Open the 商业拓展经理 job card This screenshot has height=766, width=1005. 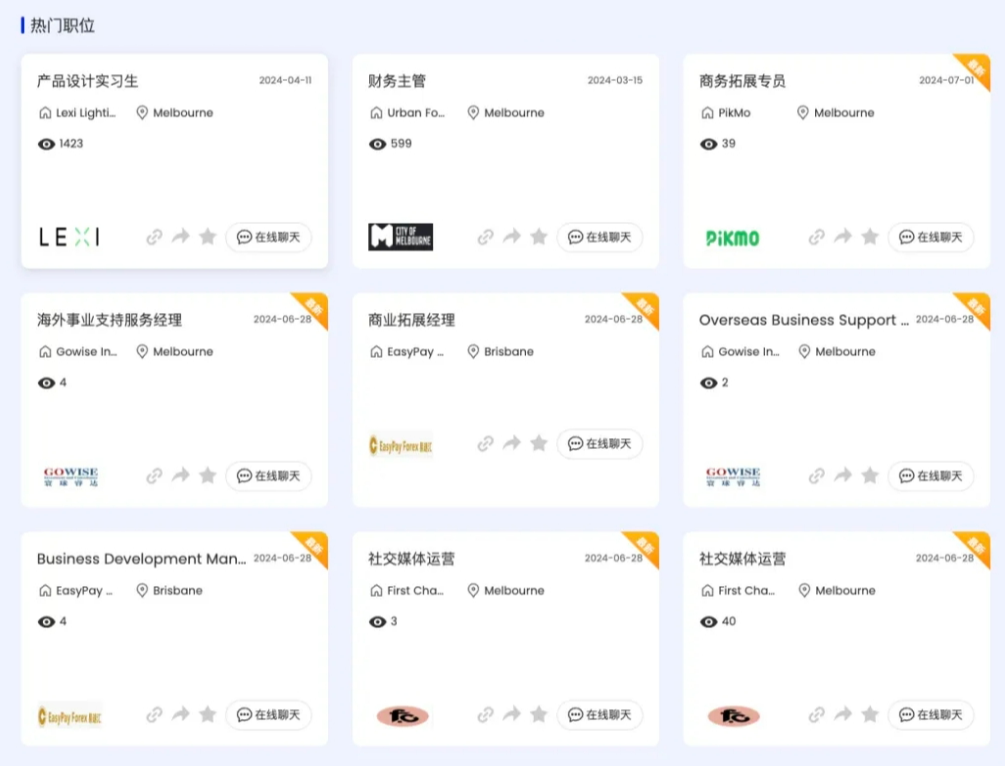(411, 320)
